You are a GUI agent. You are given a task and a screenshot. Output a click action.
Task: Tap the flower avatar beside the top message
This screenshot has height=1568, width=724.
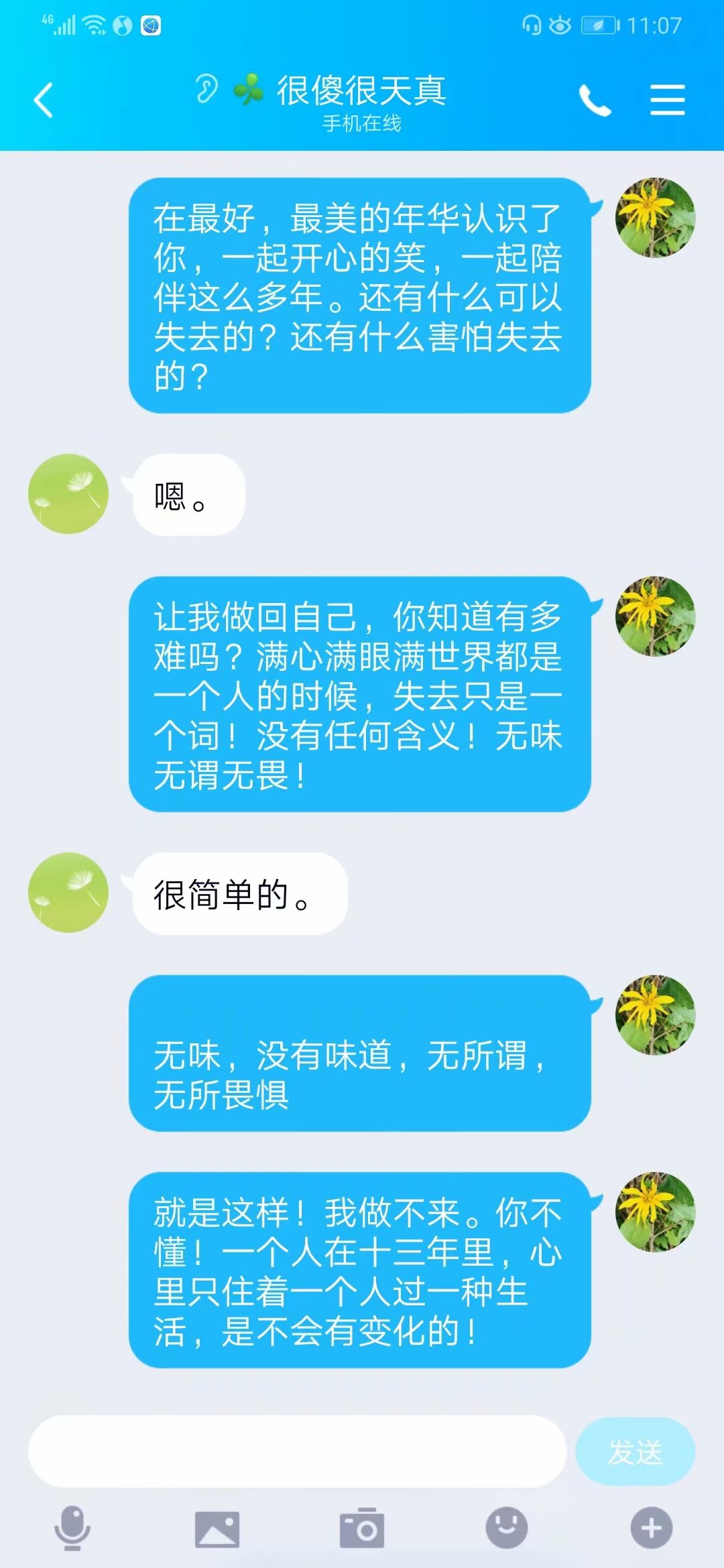pos(656,218)
